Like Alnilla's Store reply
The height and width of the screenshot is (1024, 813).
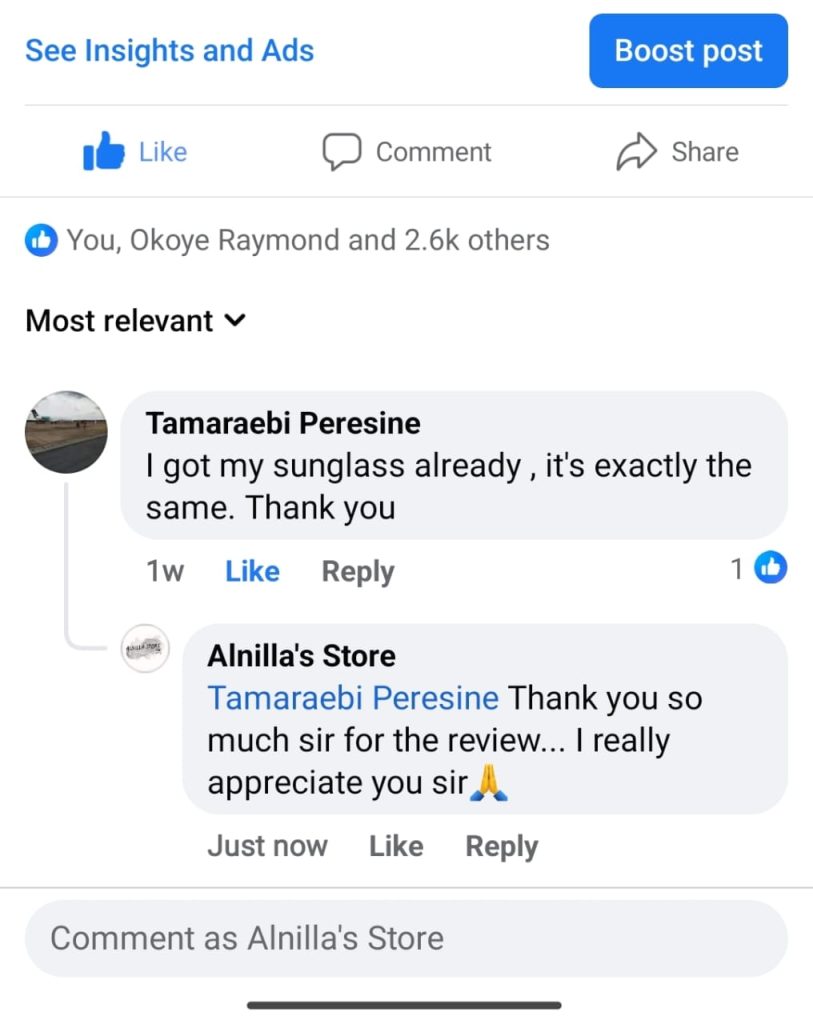(396, 846)
